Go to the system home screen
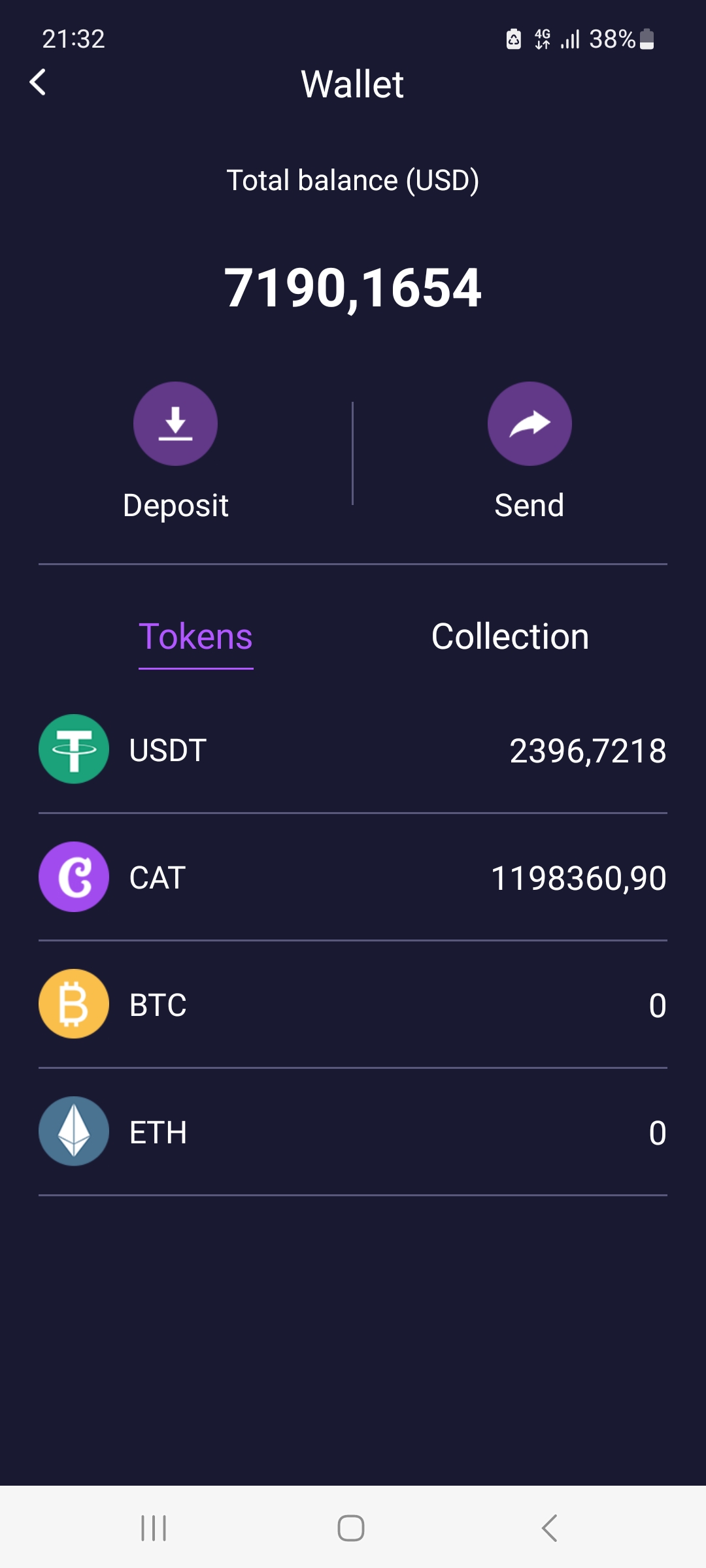 pyautogui.click(x=351, y=1528)
